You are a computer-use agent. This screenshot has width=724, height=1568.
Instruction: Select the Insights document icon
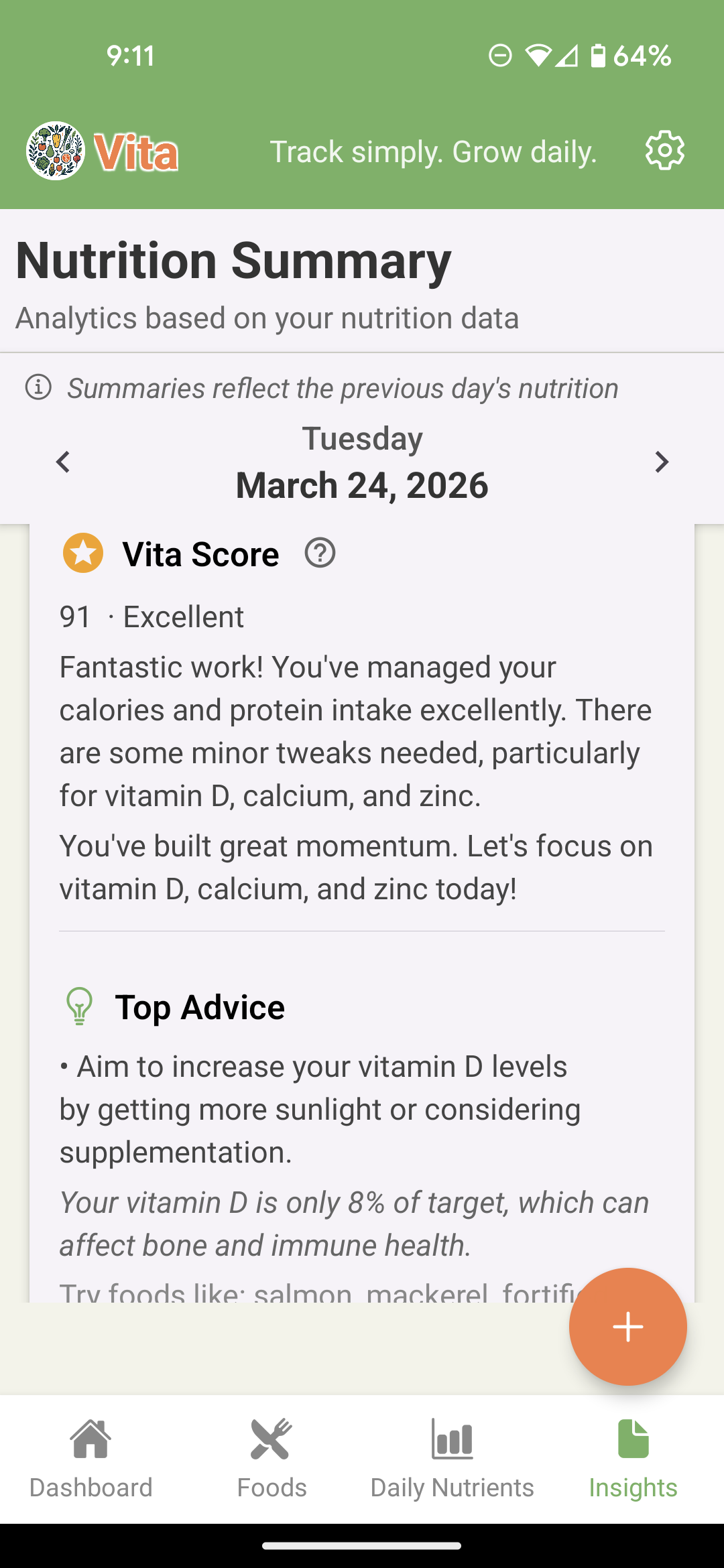click(633, 1435)
